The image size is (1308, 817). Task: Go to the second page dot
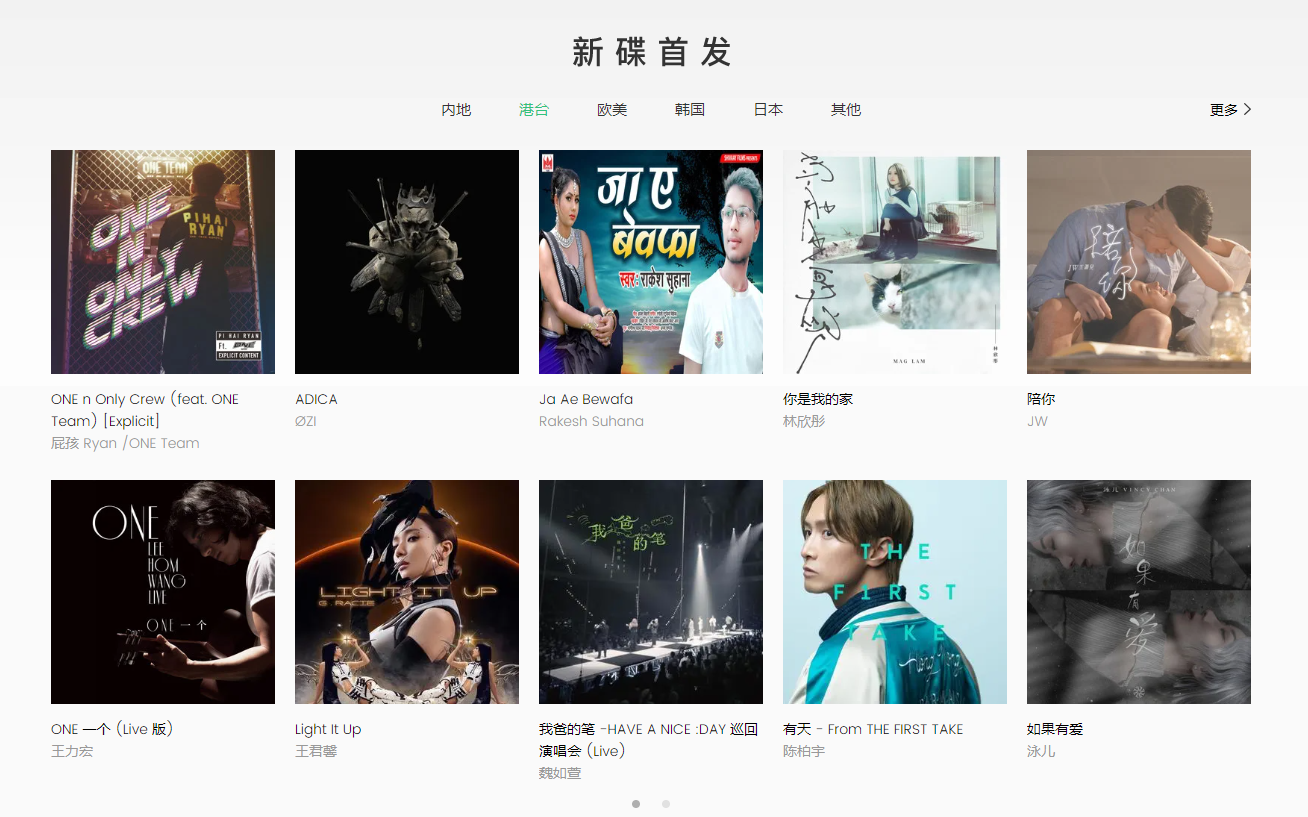pos(666,804)
